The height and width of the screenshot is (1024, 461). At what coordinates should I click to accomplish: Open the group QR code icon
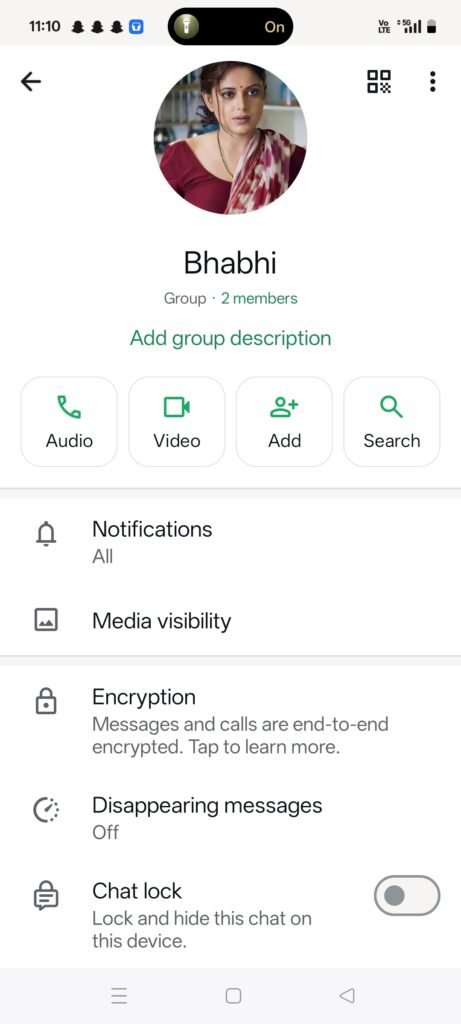(x=379, y=82)
